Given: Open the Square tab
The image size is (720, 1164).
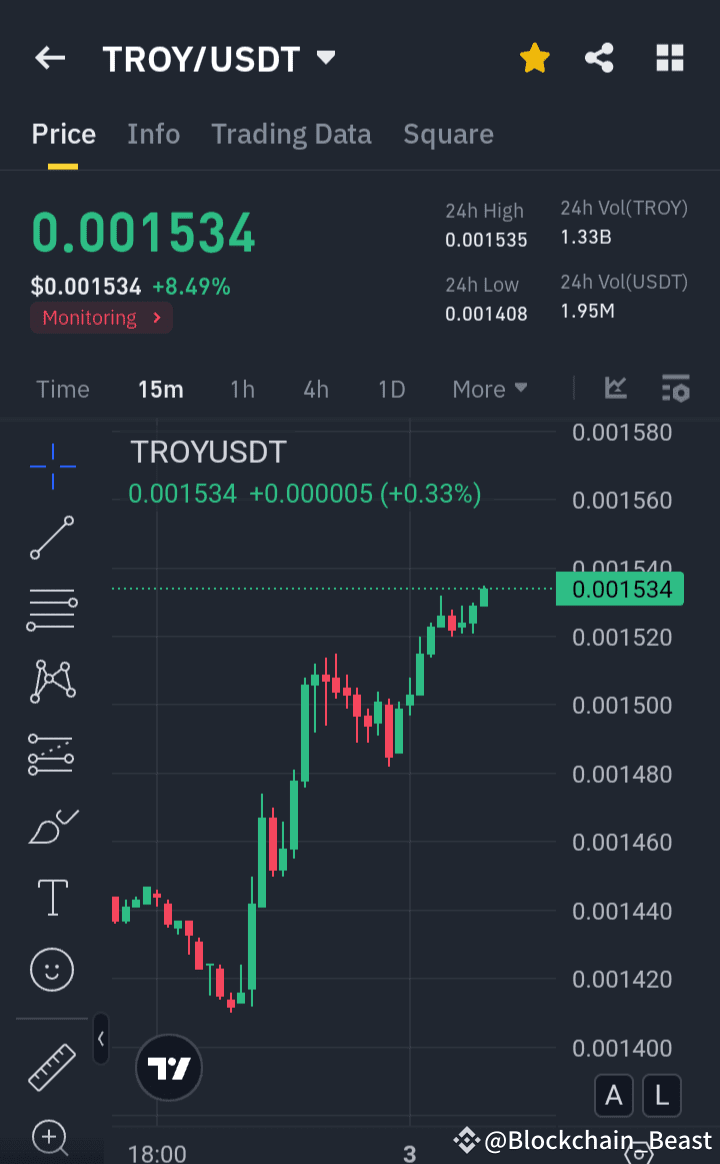Looking at the screenshot, I should (448, 134).
